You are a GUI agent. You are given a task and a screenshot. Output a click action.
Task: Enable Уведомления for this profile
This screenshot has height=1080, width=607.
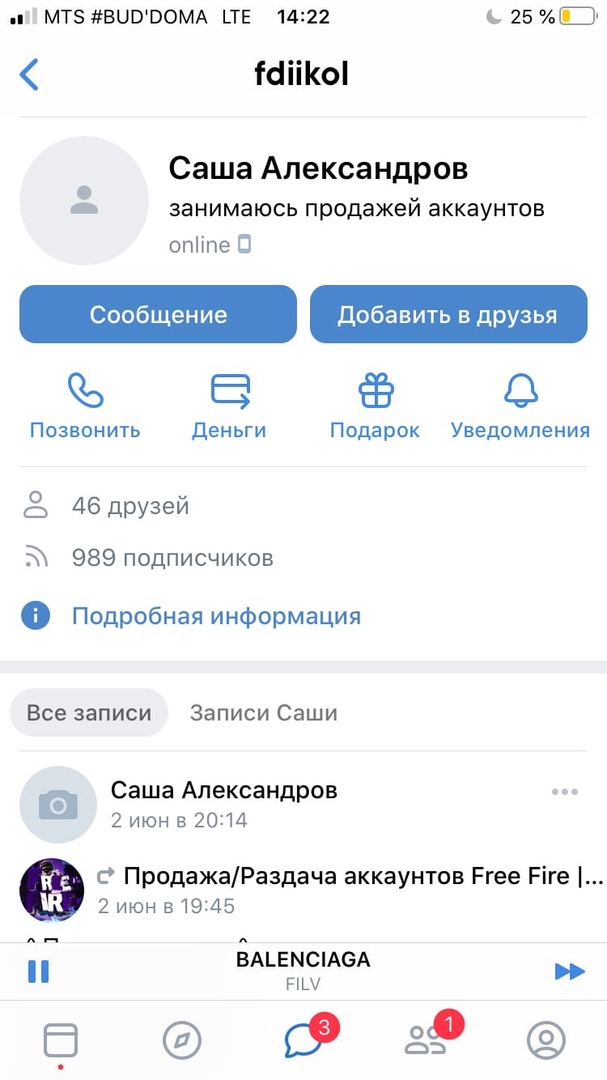click(520, 406)
